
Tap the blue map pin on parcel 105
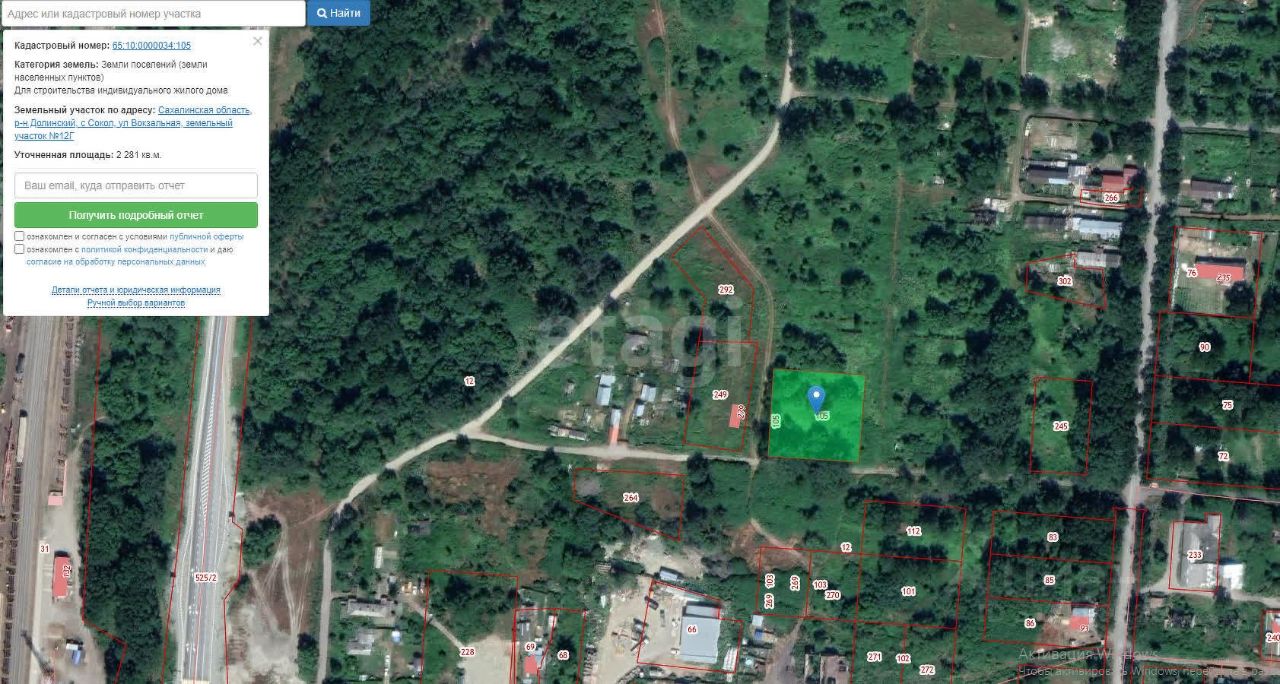click(x=815, y=397)
